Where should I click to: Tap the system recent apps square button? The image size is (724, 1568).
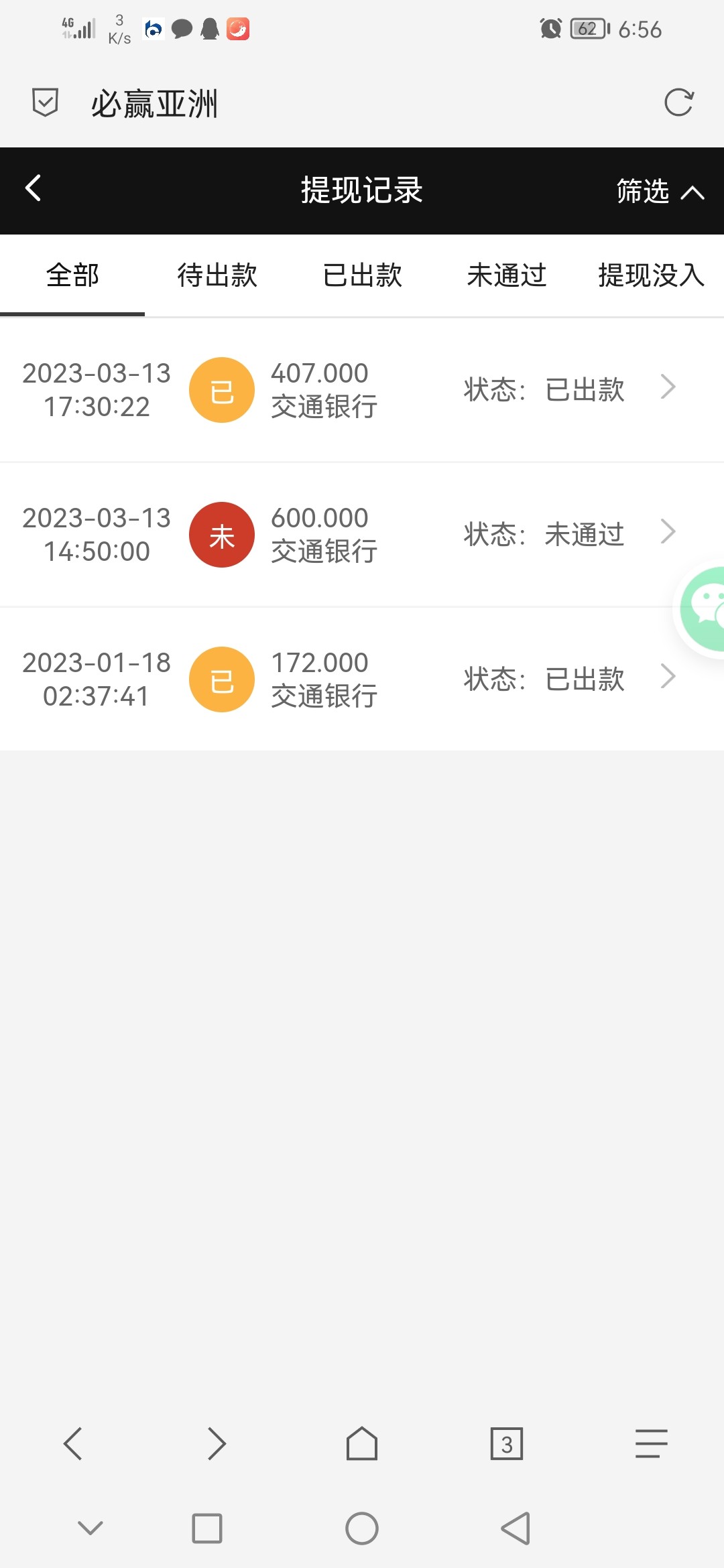[206, 1528]
